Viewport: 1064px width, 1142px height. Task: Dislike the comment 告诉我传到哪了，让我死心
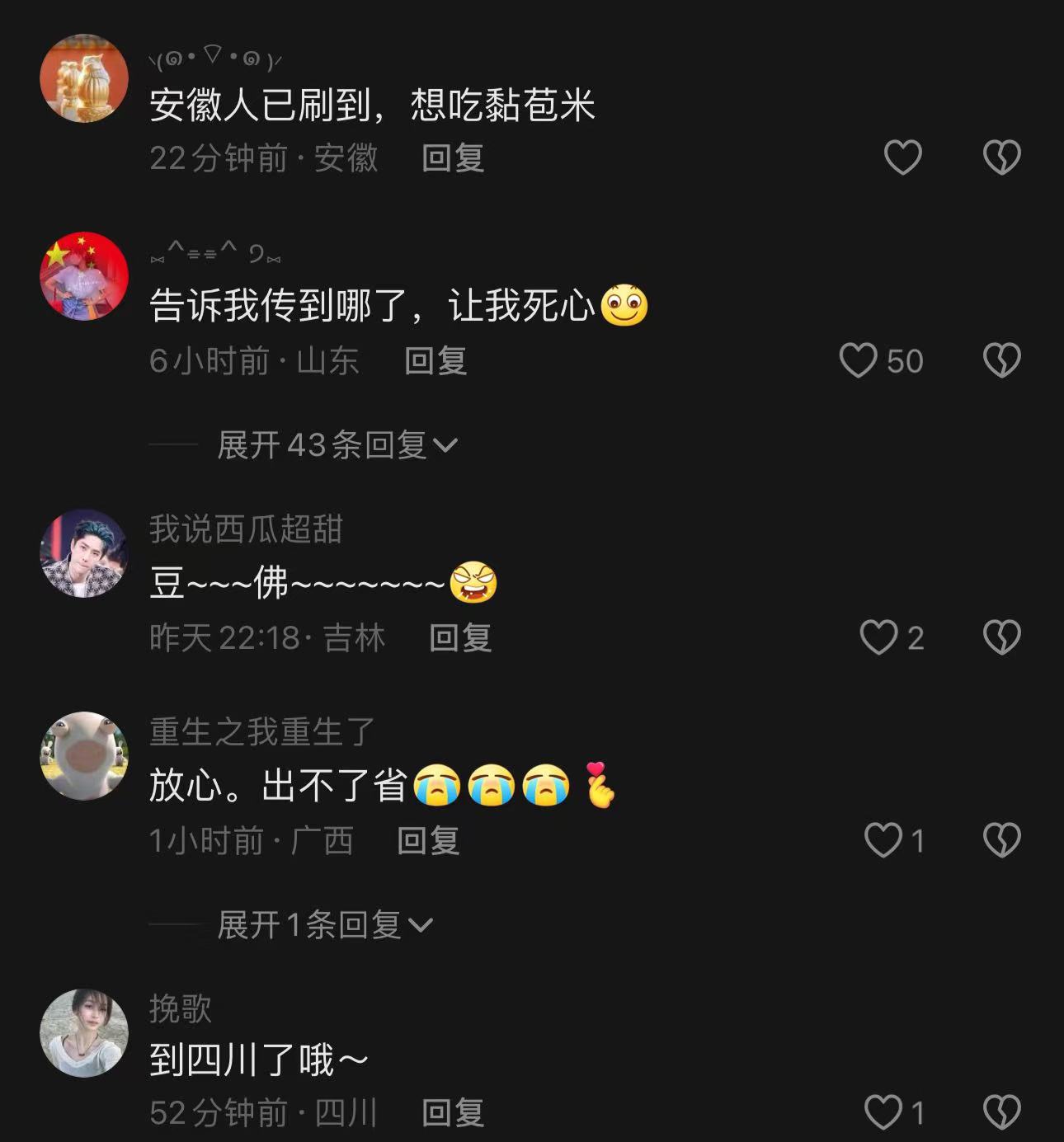point(1001,361)
